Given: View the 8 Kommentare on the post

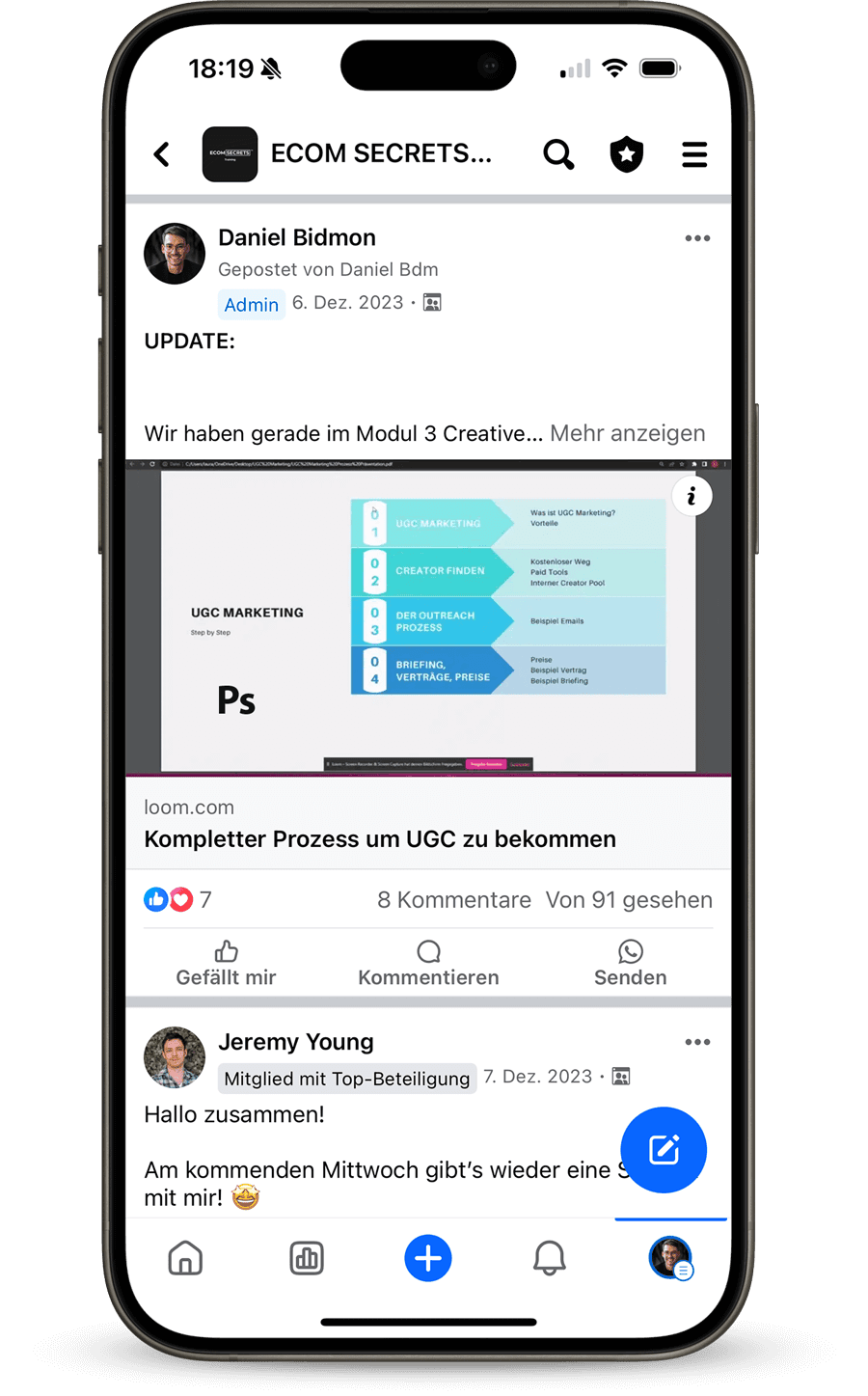Looking at the screenshot, I should (453, 900).
